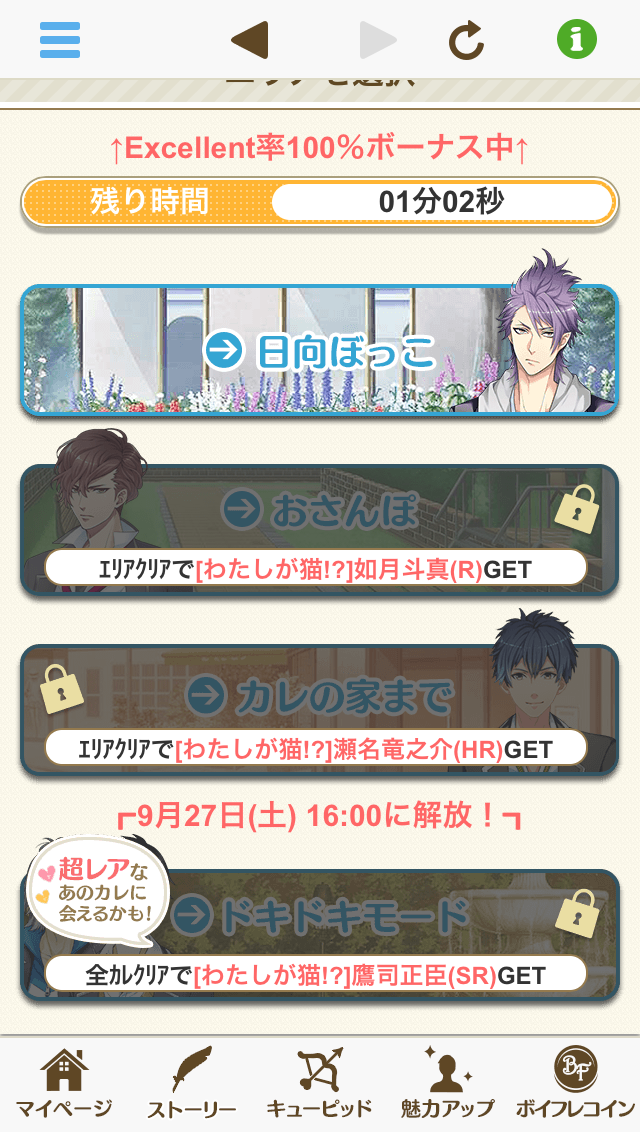This screenshot has width=640, height=1136.
Task: Open the ボイフレコイン tab
Action: pos(575,1085)
